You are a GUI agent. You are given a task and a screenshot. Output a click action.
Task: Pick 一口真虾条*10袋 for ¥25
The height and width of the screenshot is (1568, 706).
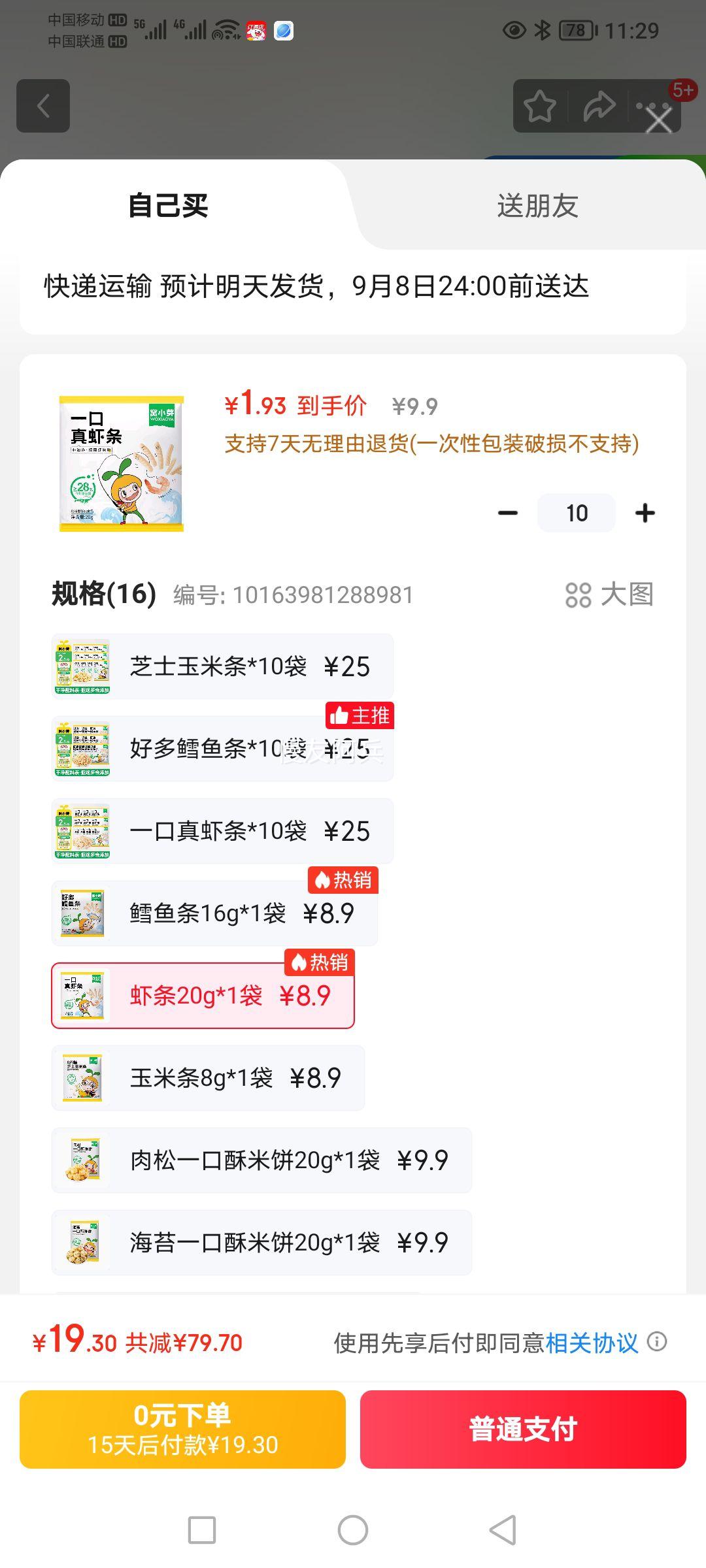222,831
